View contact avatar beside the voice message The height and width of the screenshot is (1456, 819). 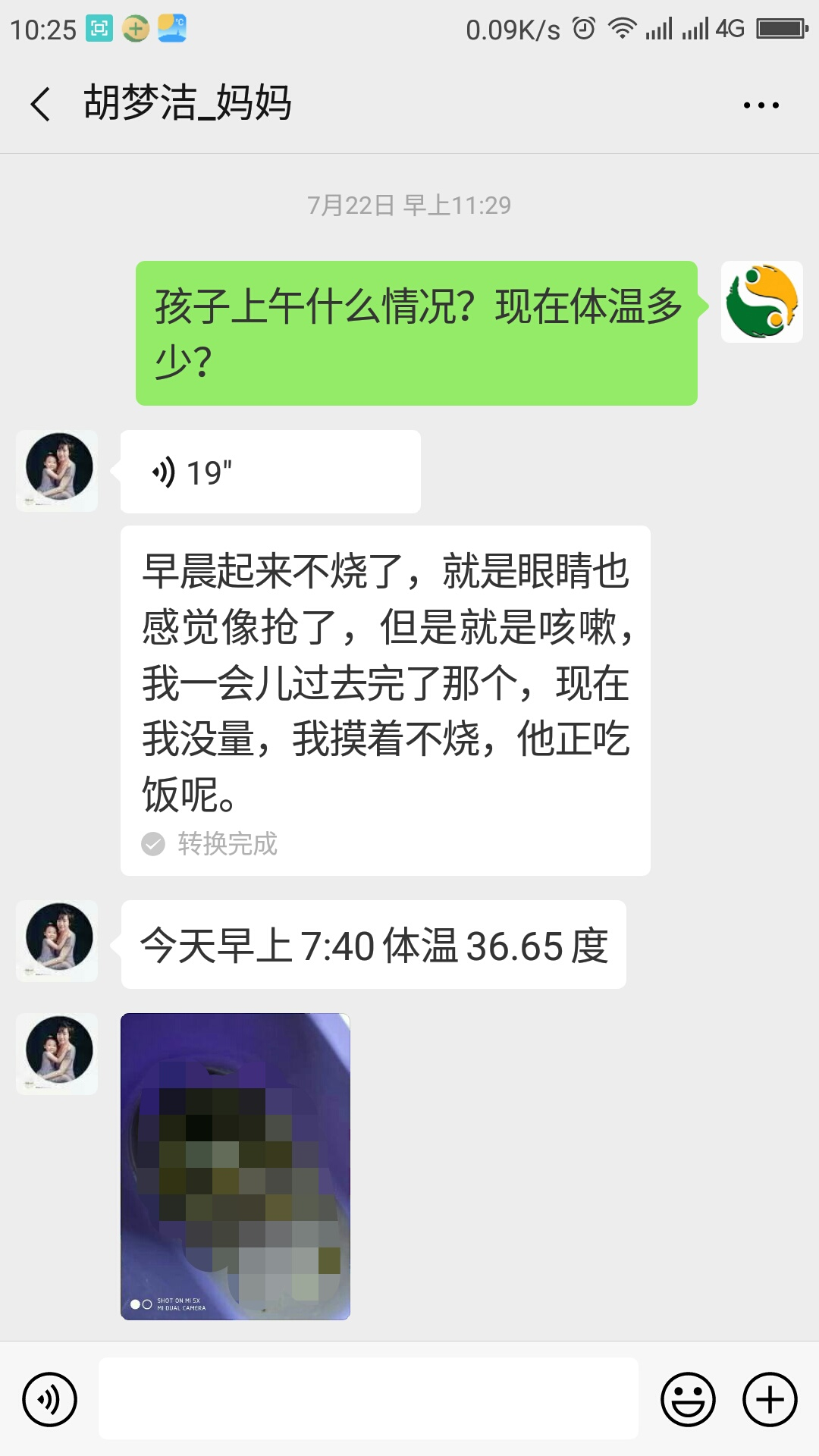pyautogui.click(x=58, y=470)
